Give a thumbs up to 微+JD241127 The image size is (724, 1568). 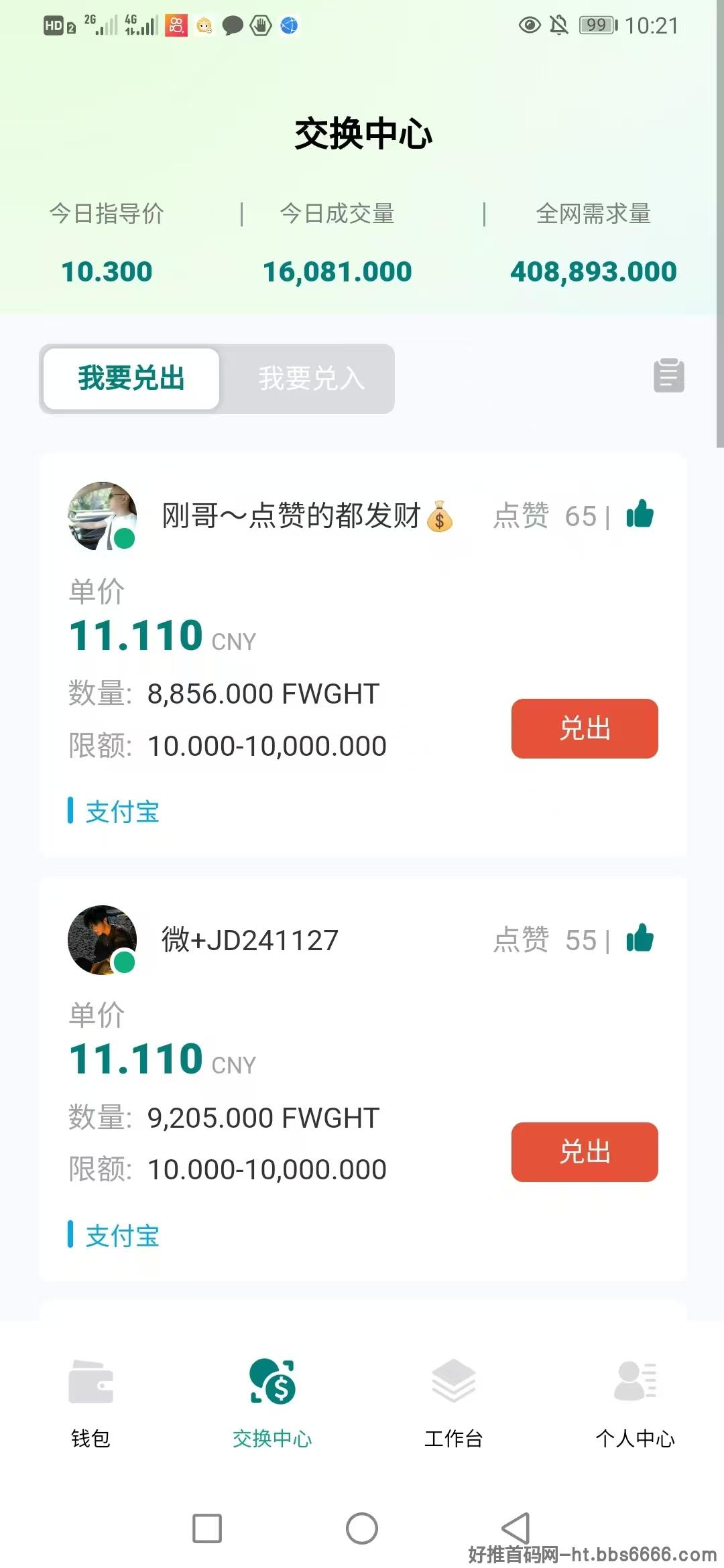pos(640,938)
